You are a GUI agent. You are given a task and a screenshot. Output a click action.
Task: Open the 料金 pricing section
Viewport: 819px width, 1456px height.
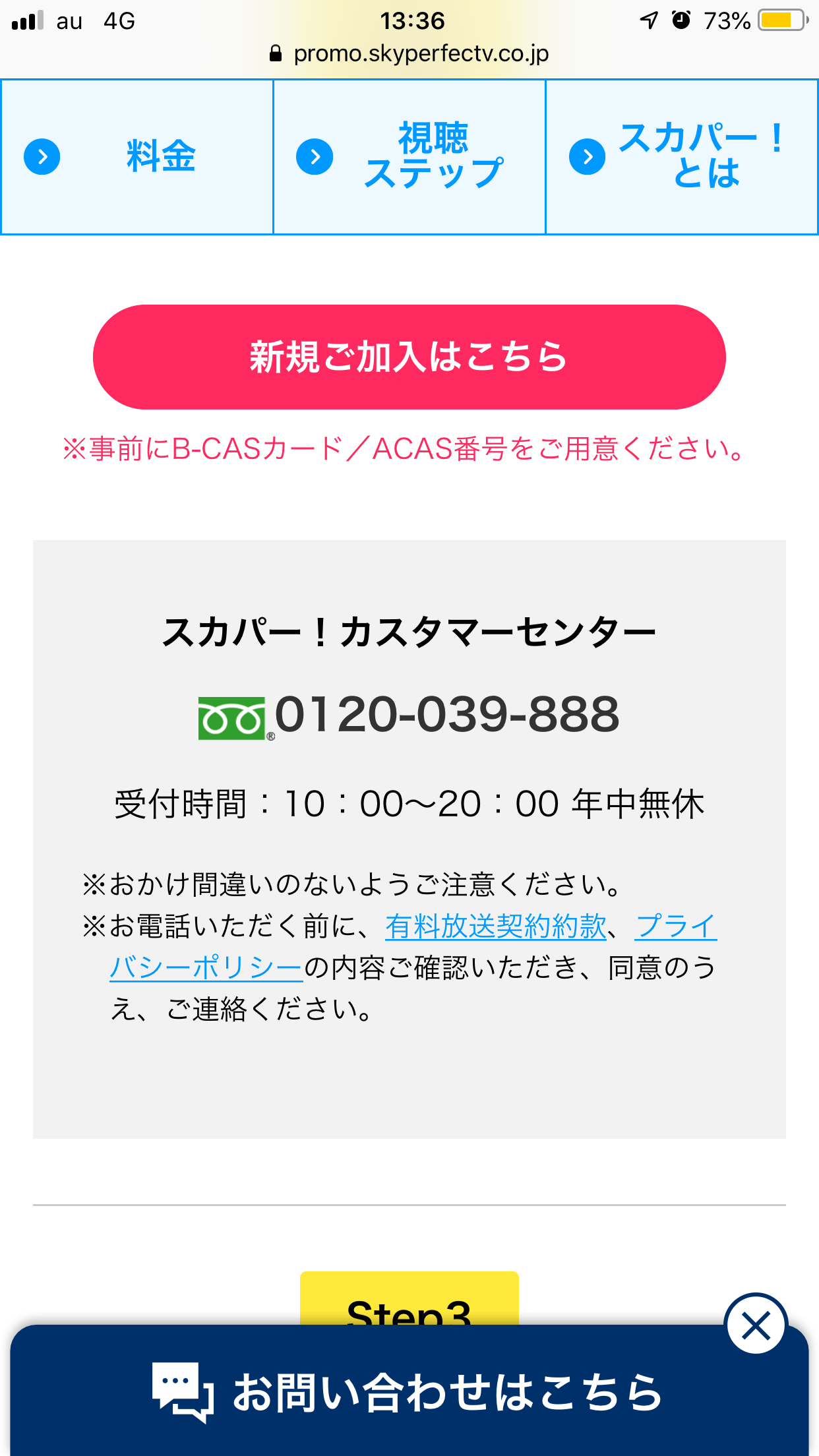pos(137,157)
